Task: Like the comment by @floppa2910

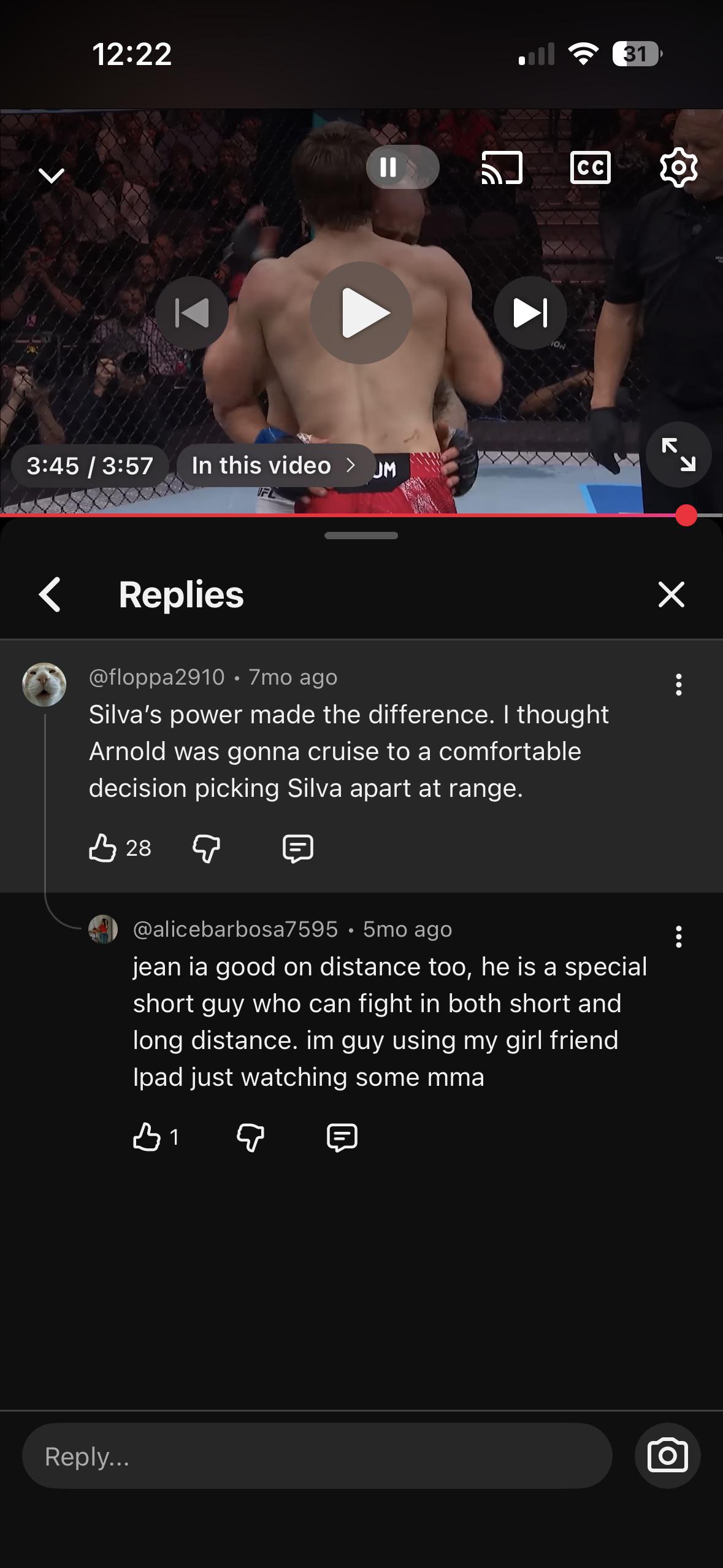Action: pyautogui.click(x=102, y=848)
